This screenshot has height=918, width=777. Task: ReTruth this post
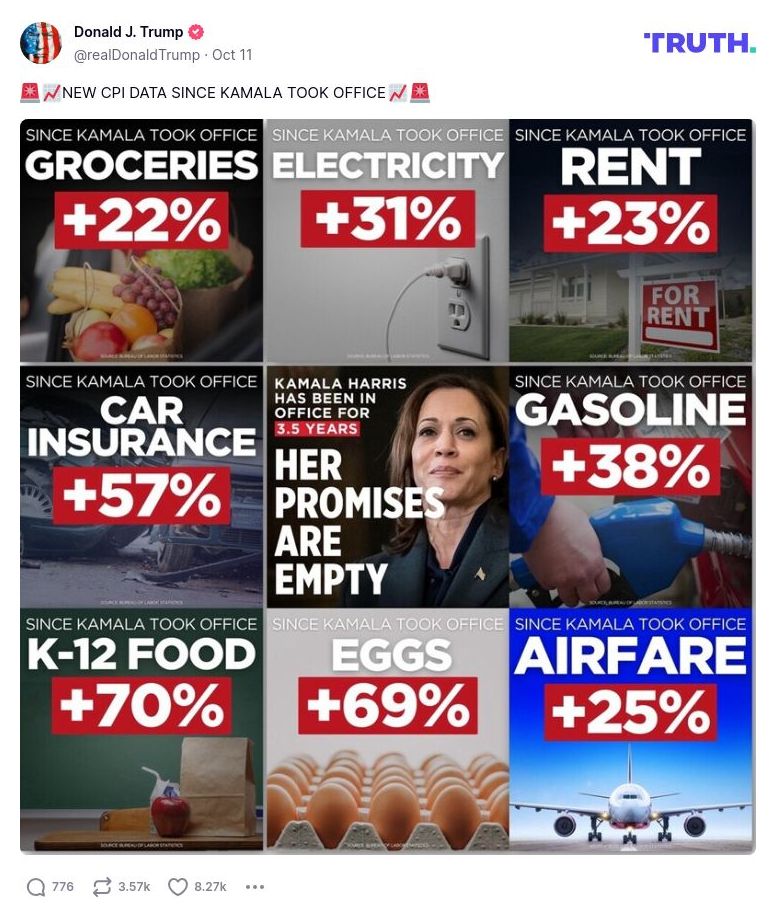(x=103, y=887)
